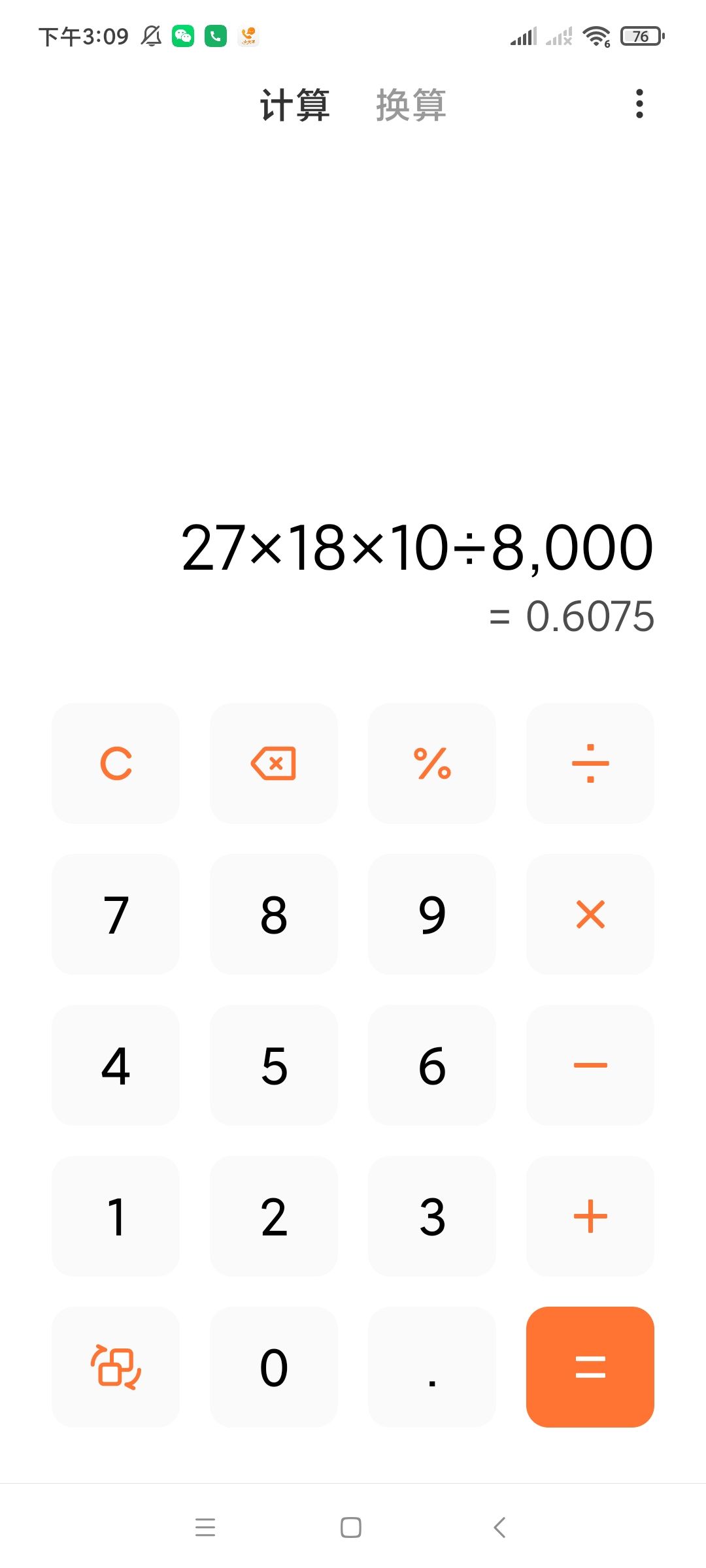Tap the plus operator key
706x1568 pixels.
coord(590,1216)
